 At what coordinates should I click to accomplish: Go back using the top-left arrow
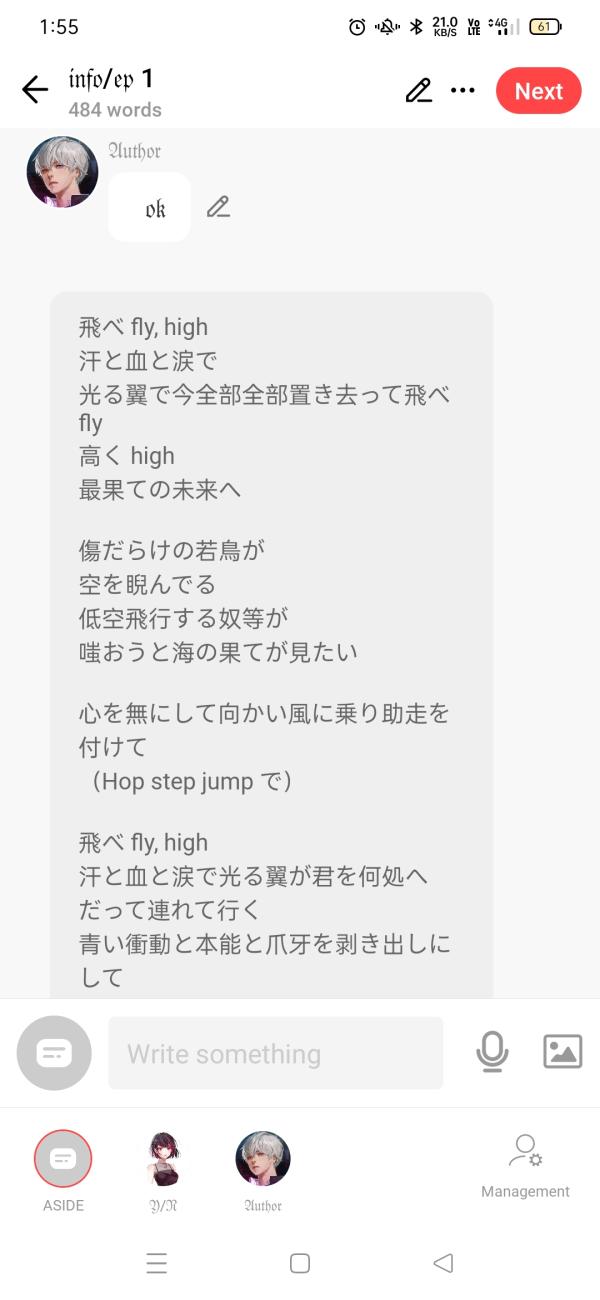35,90
